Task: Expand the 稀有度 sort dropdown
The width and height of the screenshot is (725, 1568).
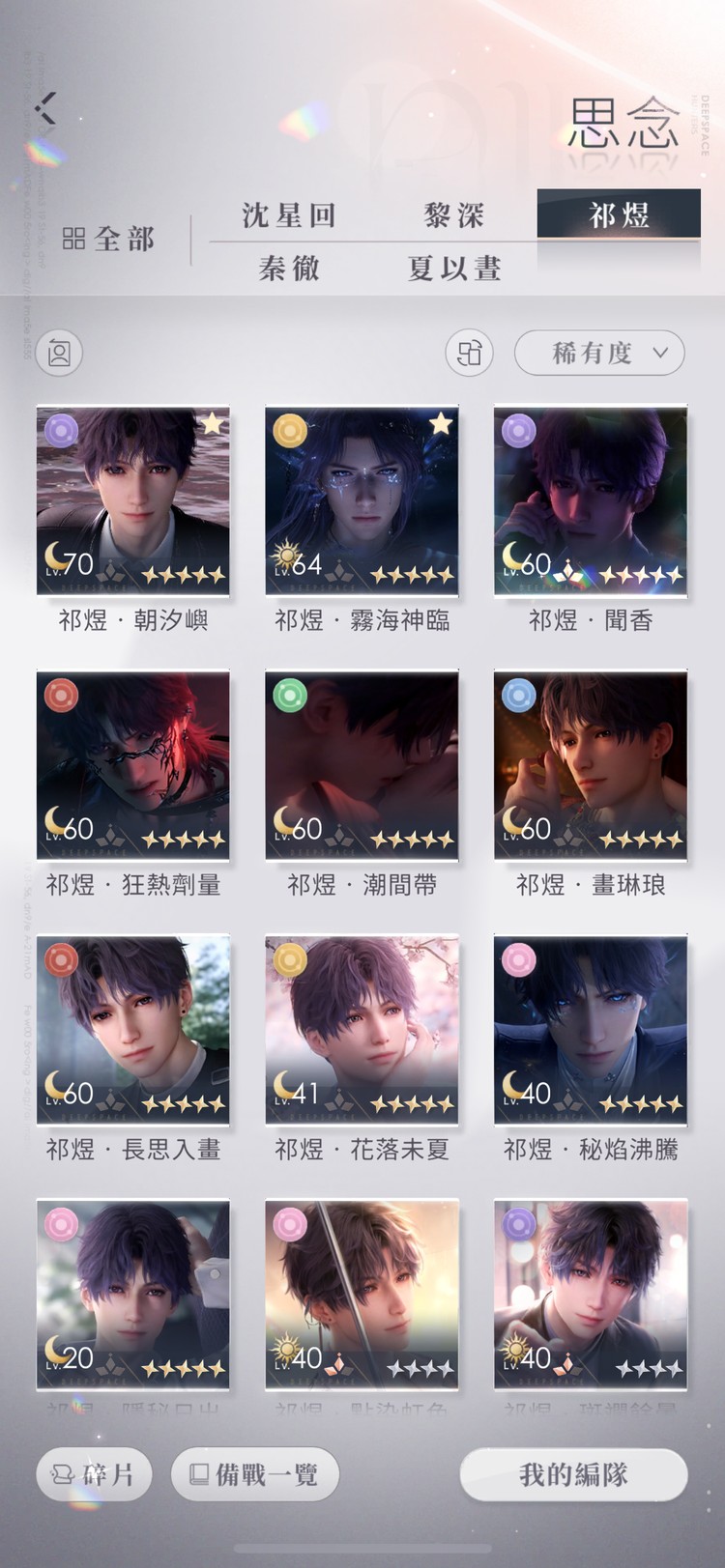Action: [599, 354]
